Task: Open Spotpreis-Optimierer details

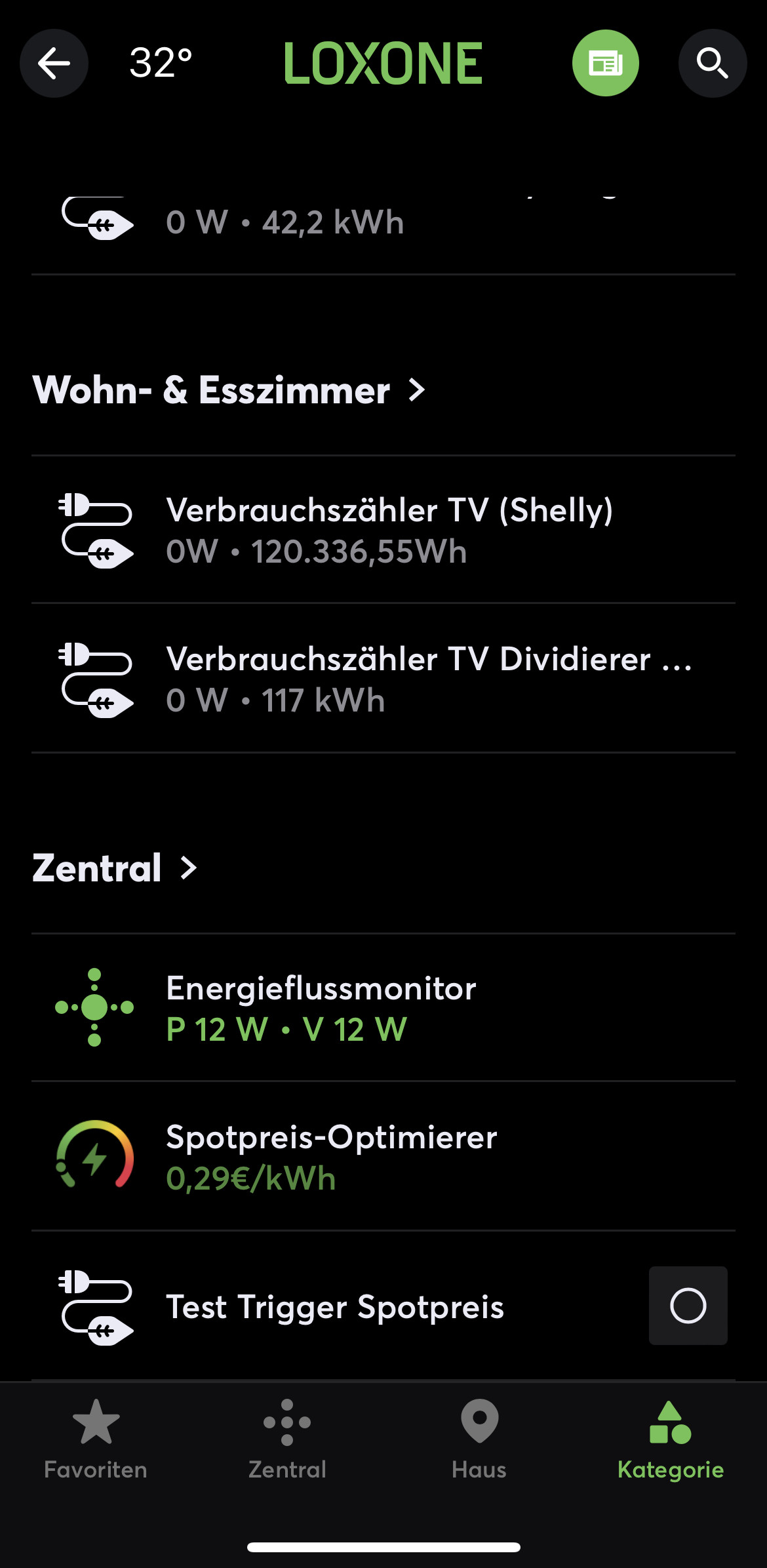Action: point(332,1157)
